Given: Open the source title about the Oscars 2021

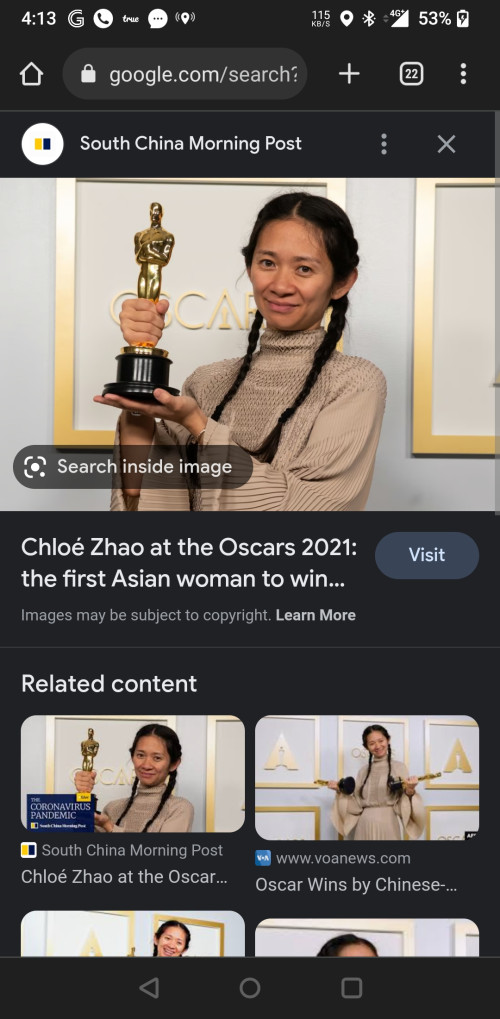Looking at the screenshot, I should 189,563.
